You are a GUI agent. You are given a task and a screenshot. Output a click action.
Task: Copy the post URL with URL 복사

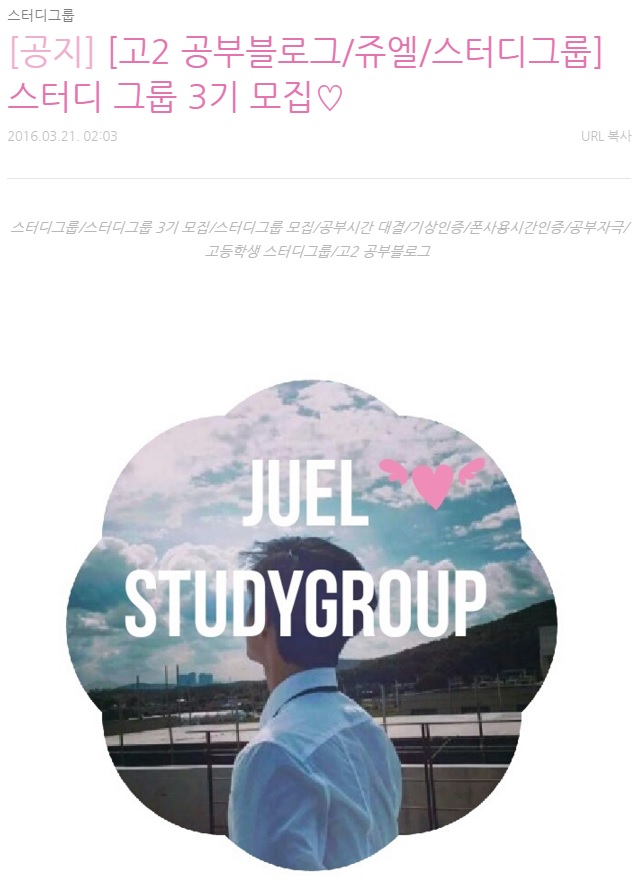coord(605,136)
